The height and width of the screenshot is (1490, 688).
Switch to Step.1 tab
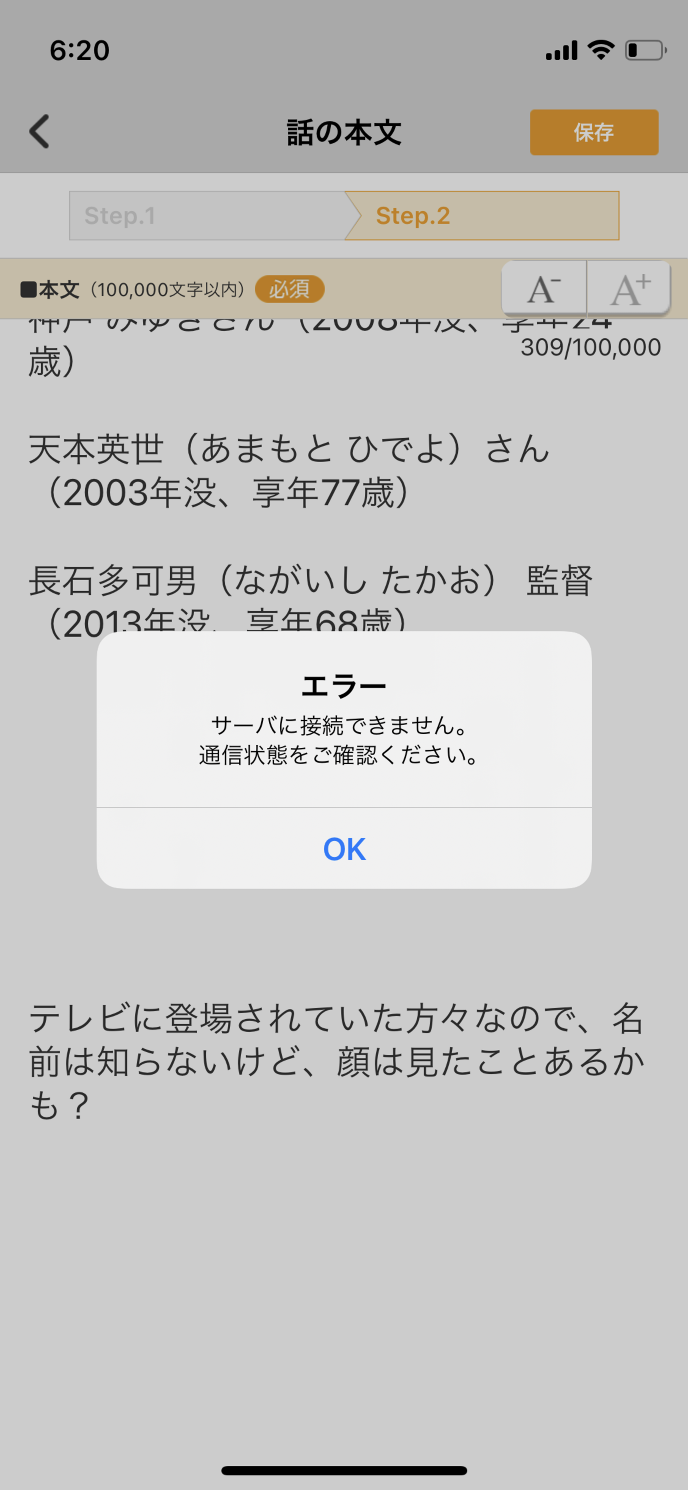205,216
